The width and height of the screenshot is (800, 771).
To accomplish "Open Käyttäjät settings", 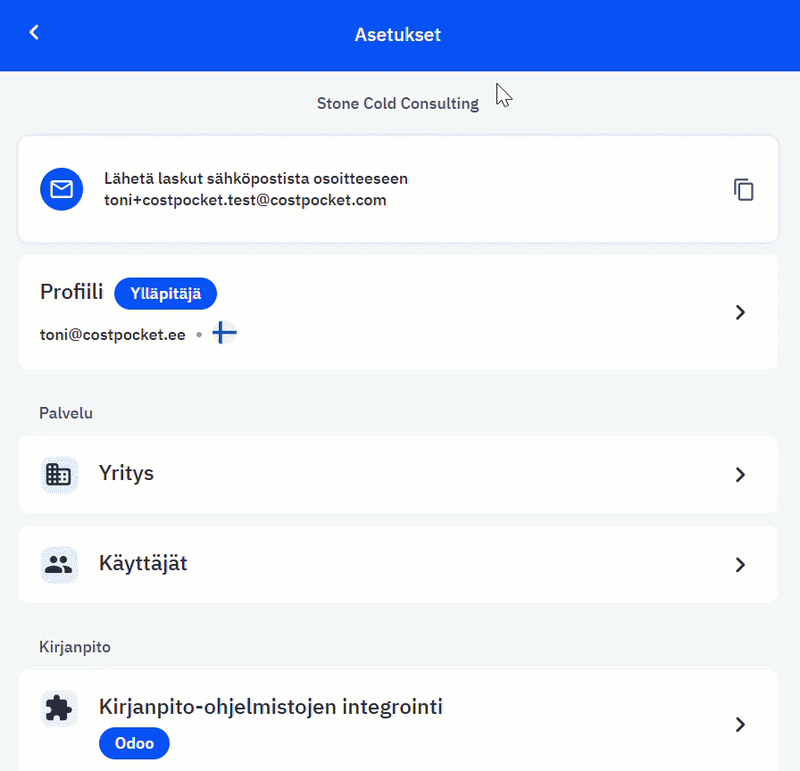I will click(398, 564).
